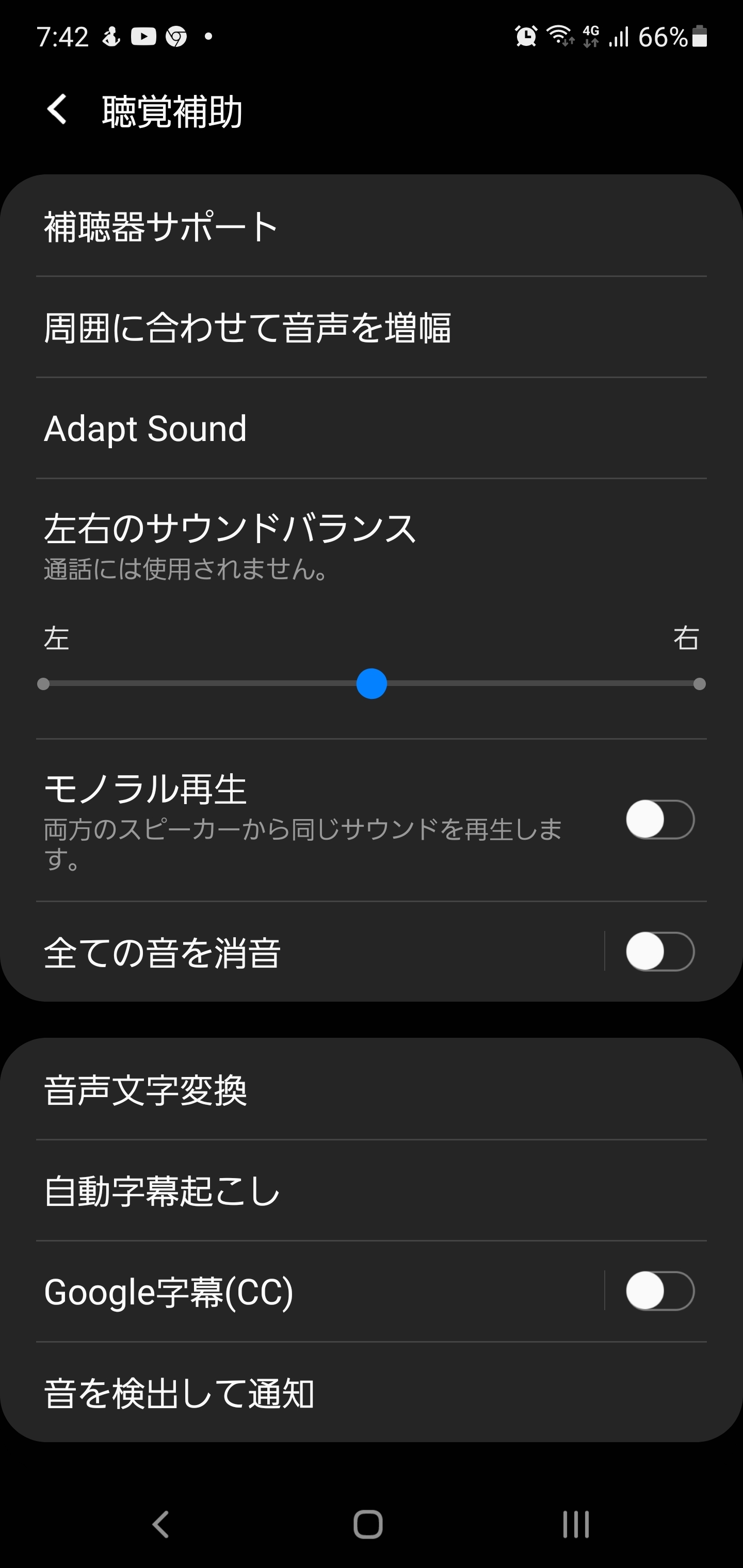743x1568 pixels.
Task: Tap the system home button
Action: [x=368, y=1525]
